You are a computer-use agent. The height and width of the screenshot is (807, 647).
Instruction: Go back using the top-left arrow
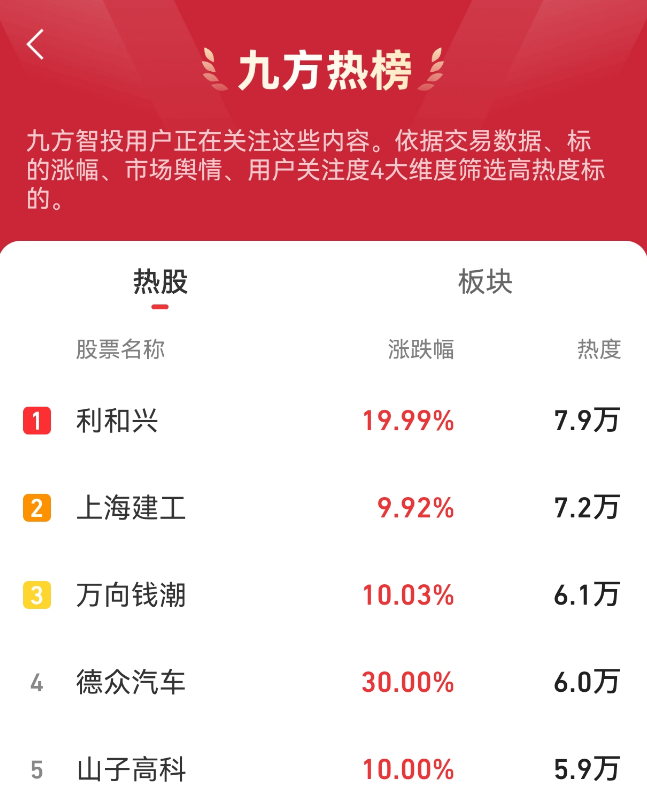[36, 44]
